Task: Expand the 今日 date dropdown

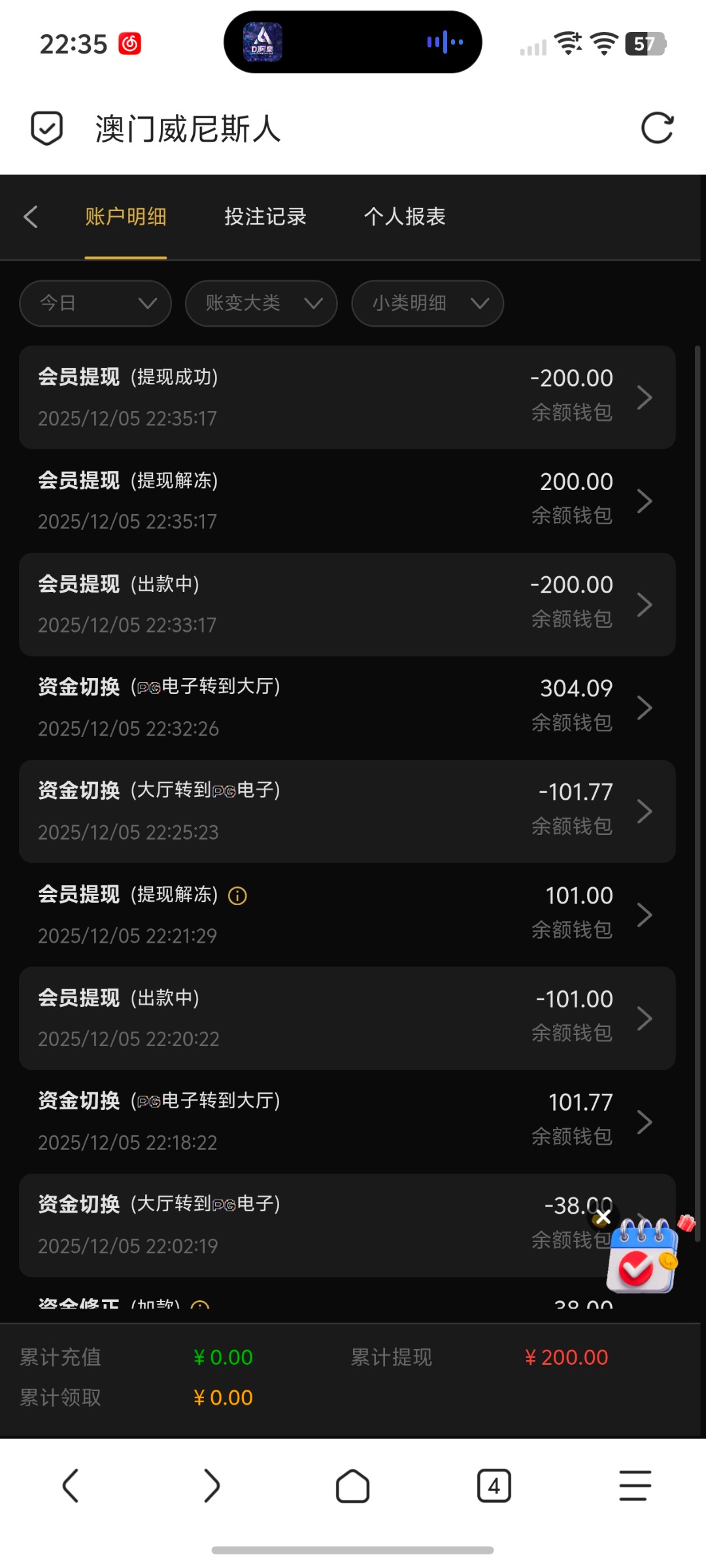Action: (95, 303)
